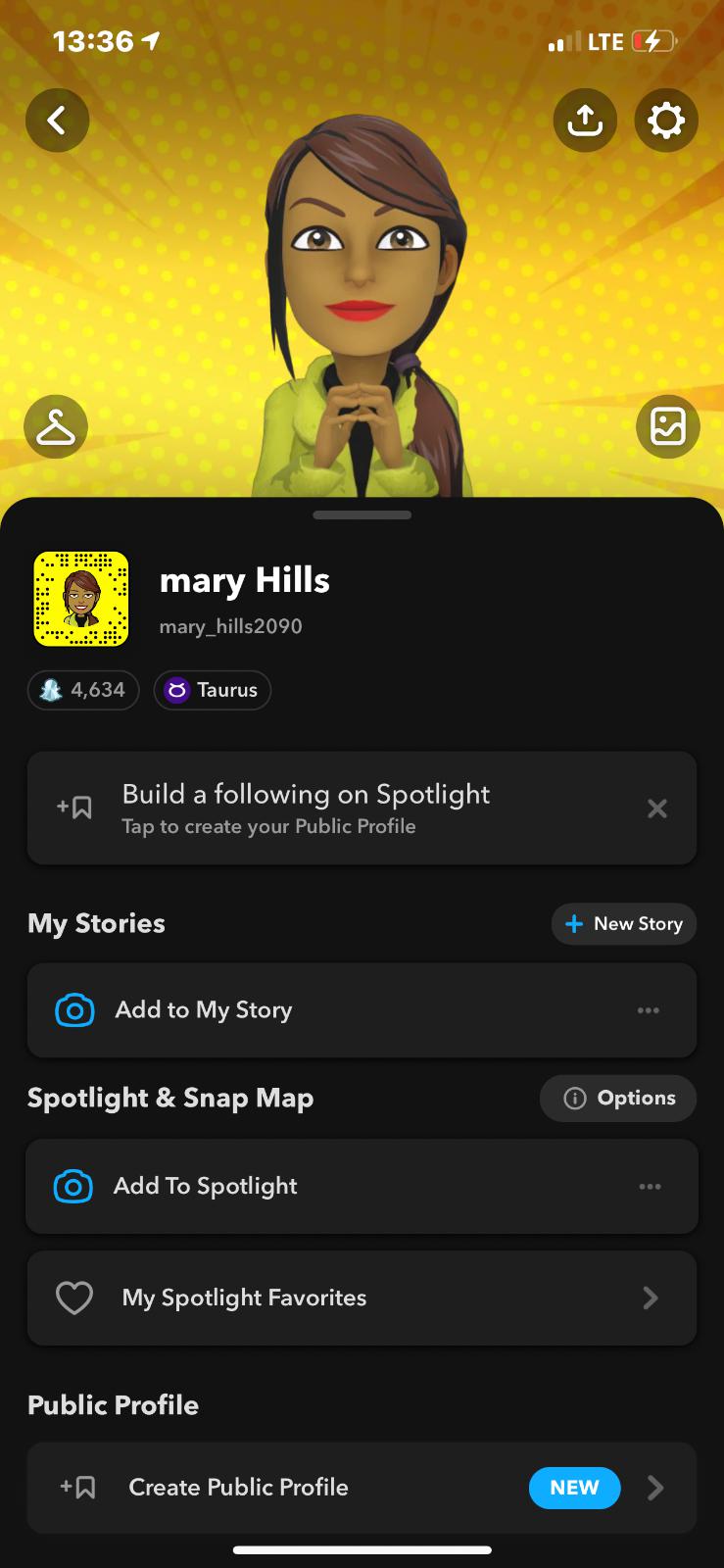The height and width of the screenshot is (1568, 724).
Task: Dismiss the Spotlight following banner
Action: (x=657, y=808)
